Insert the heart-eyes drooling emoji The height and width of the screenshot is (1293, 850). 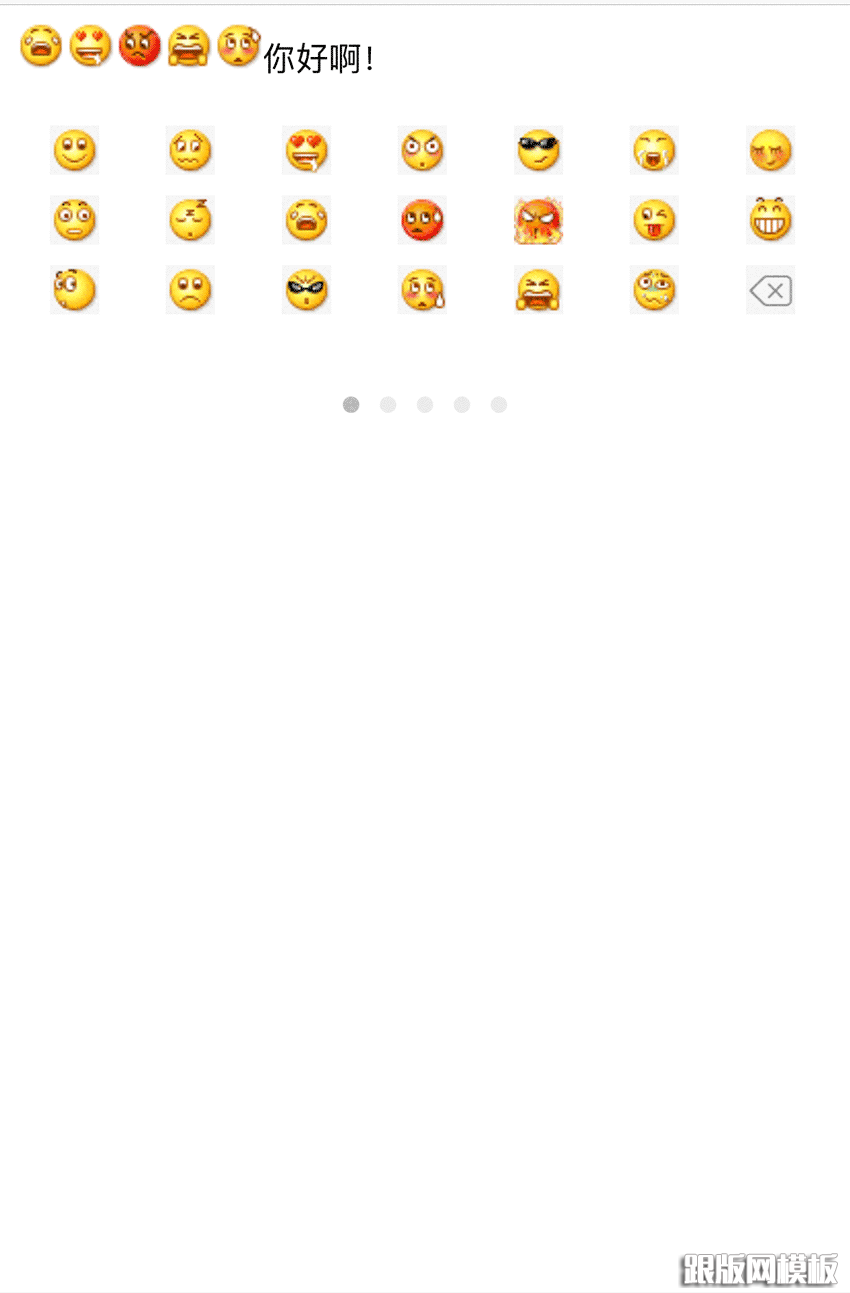(x=306, y=151)
